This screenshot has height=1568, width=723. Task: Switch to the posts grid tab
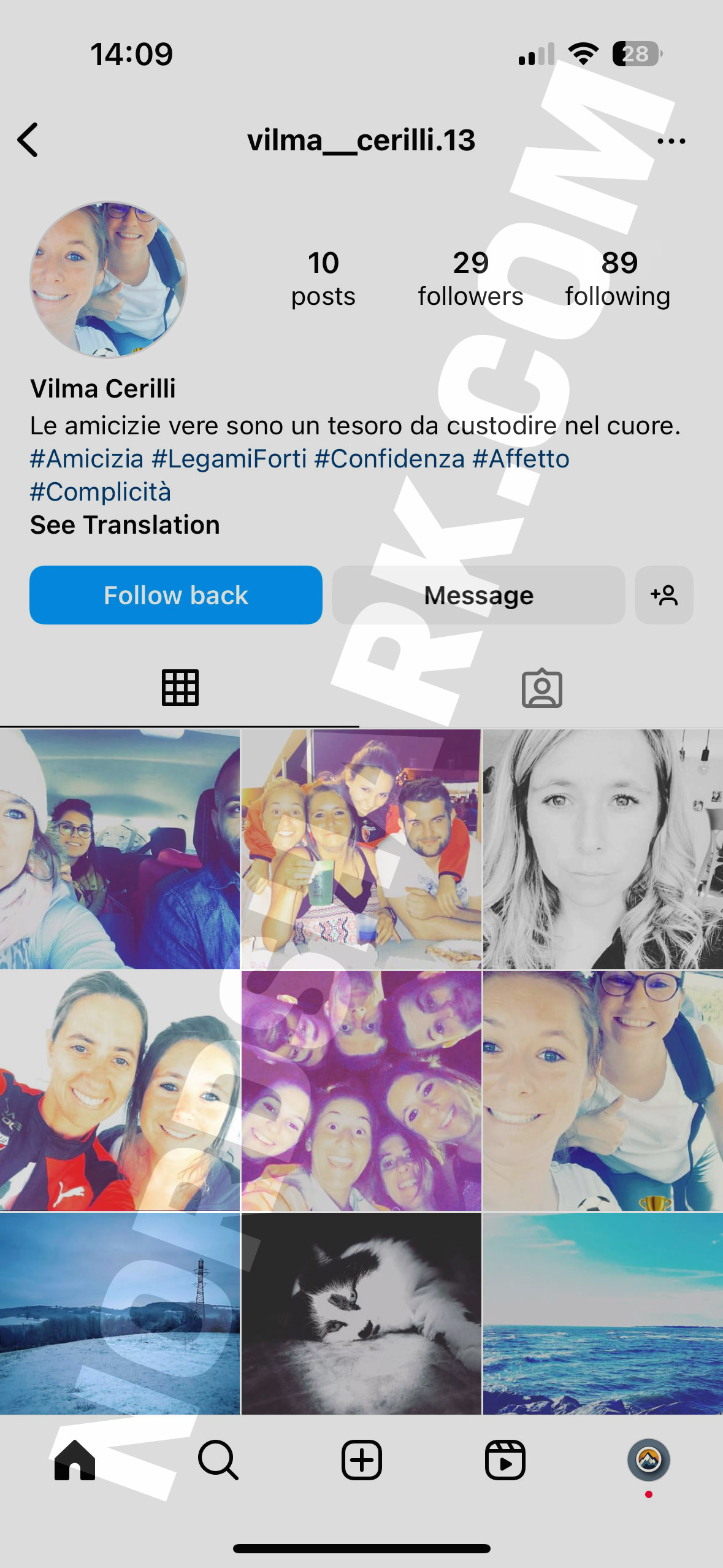180,688
